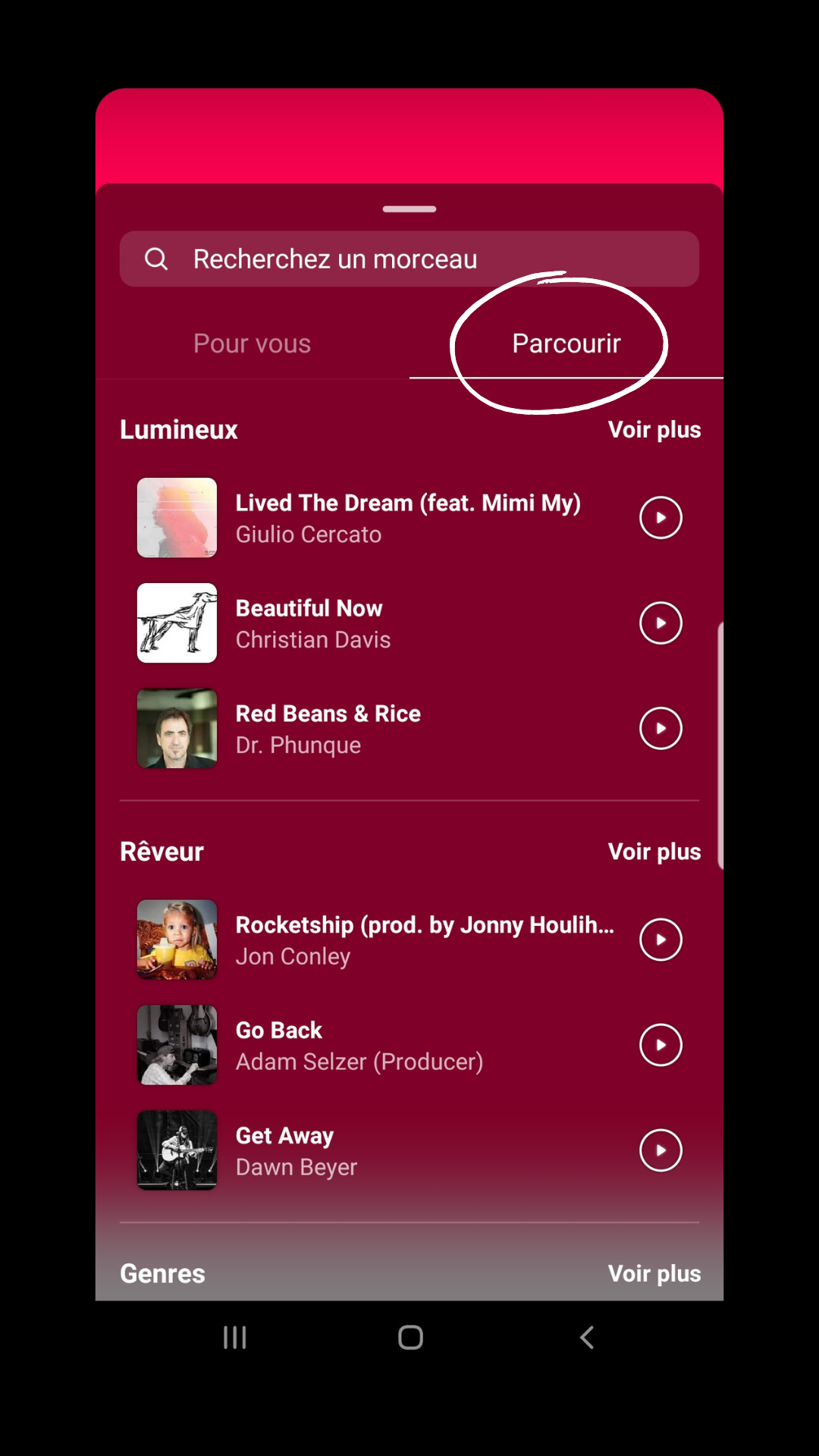Play preview of Red Beans & Rice
This screenshot has width=819, height=1456.
(x=661, y=728)
